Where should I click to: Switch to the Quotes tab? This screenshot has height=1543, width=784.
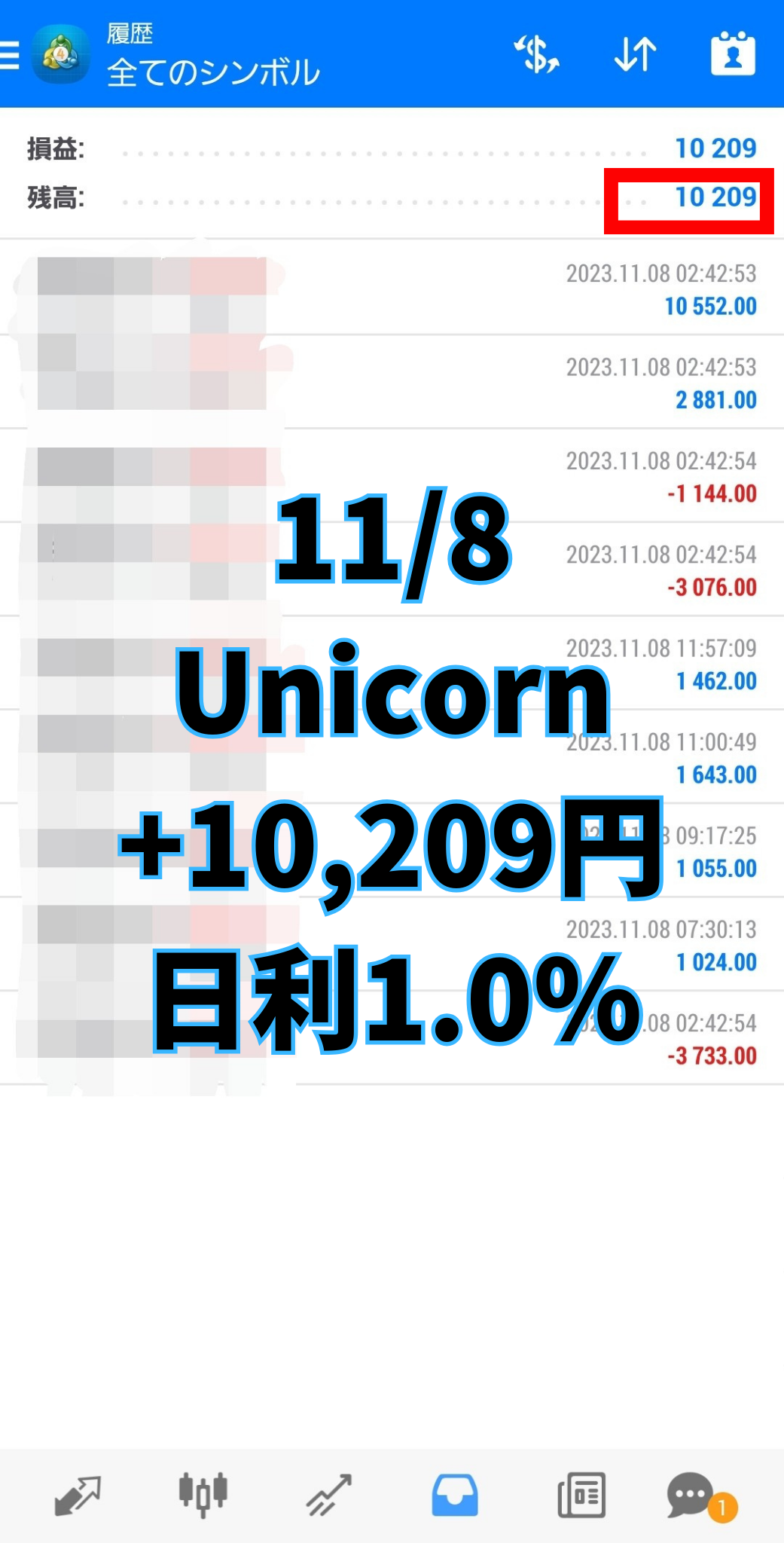click(x=78, y=1495)
